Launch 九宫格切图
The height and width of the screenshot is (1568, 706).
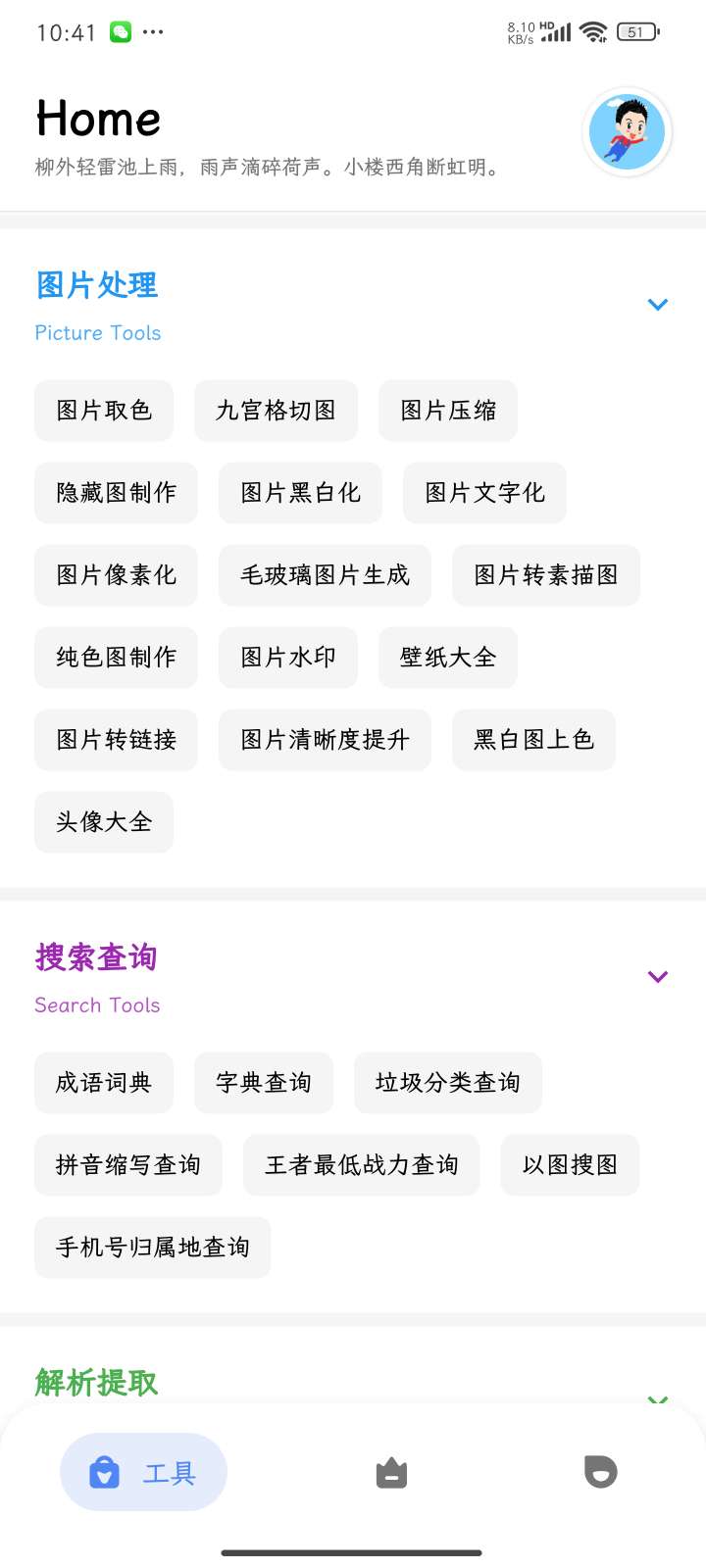pos(276,411)
